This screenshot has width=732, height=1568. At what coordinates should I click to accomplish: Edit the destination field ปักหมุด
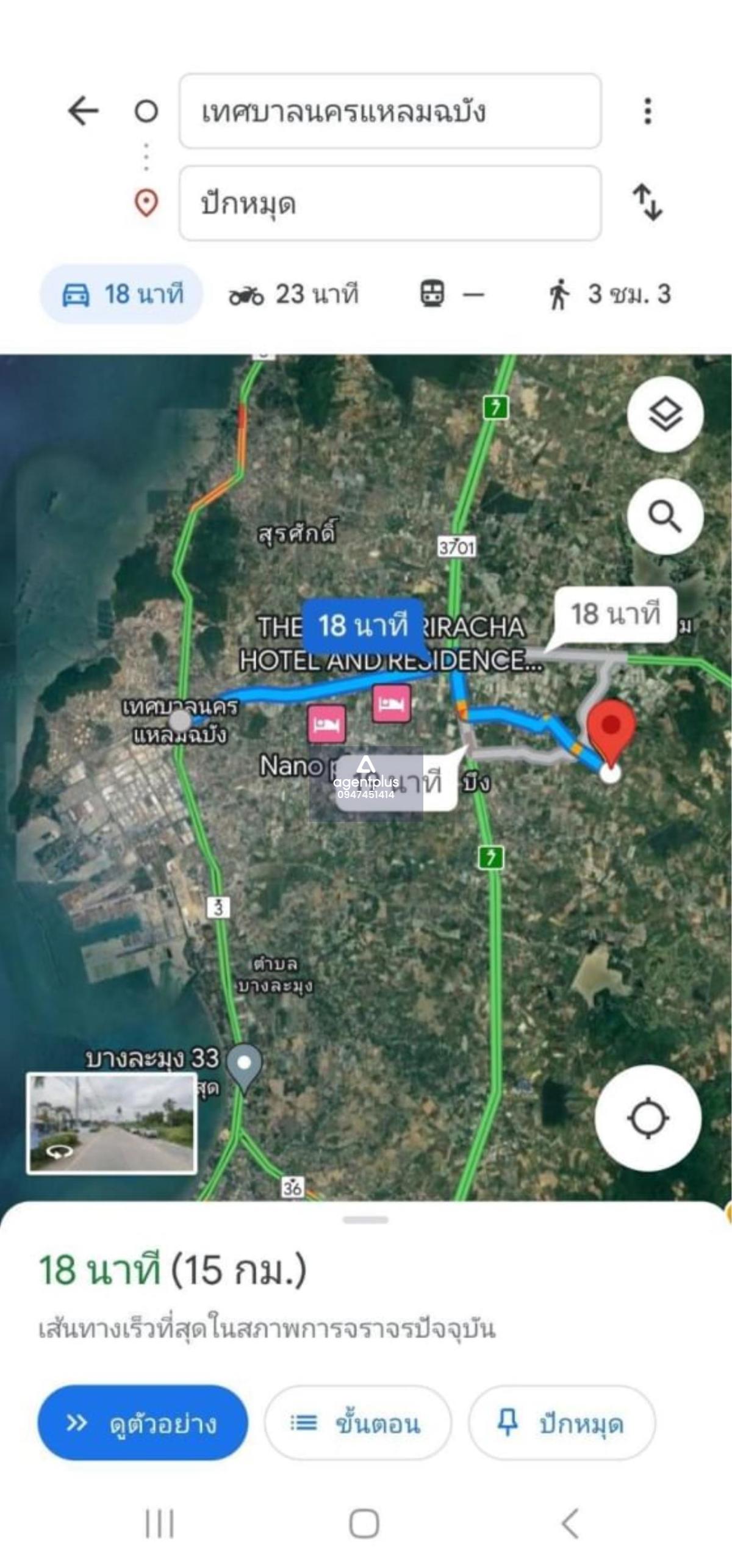[390, 203]
